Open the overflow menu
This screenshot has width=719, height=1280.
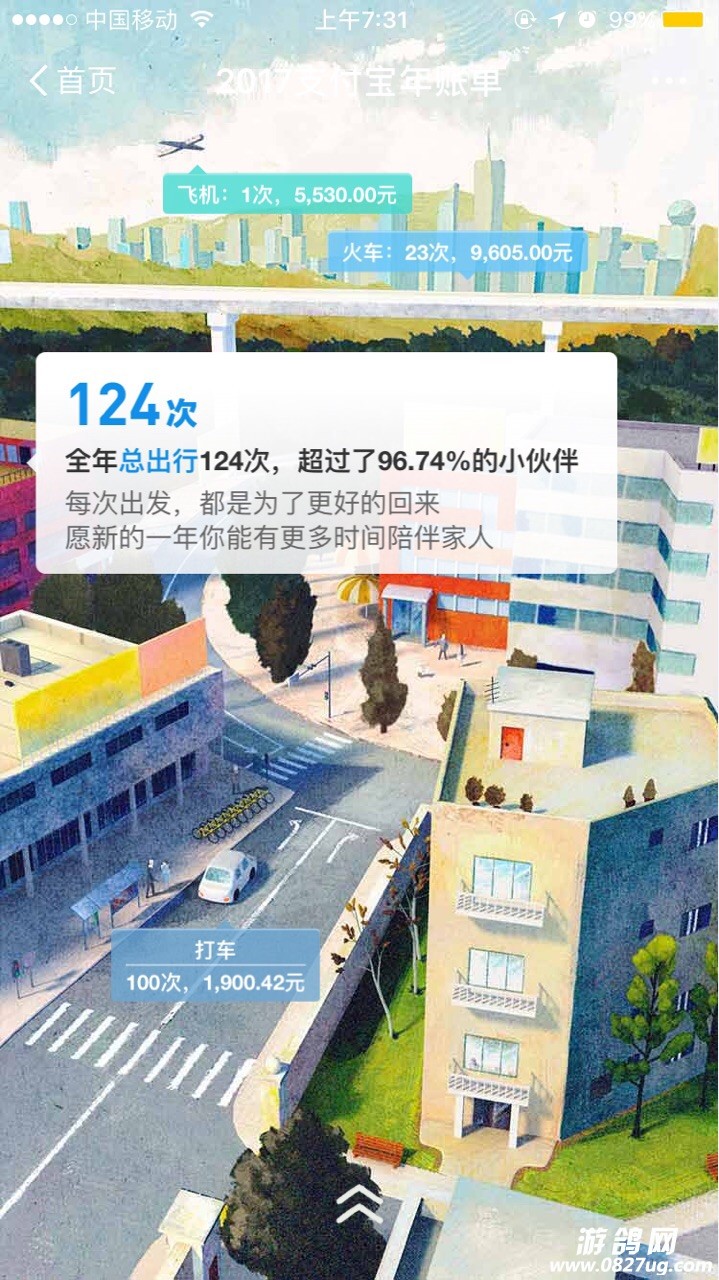pyautogui.click(x=668, y=80)
